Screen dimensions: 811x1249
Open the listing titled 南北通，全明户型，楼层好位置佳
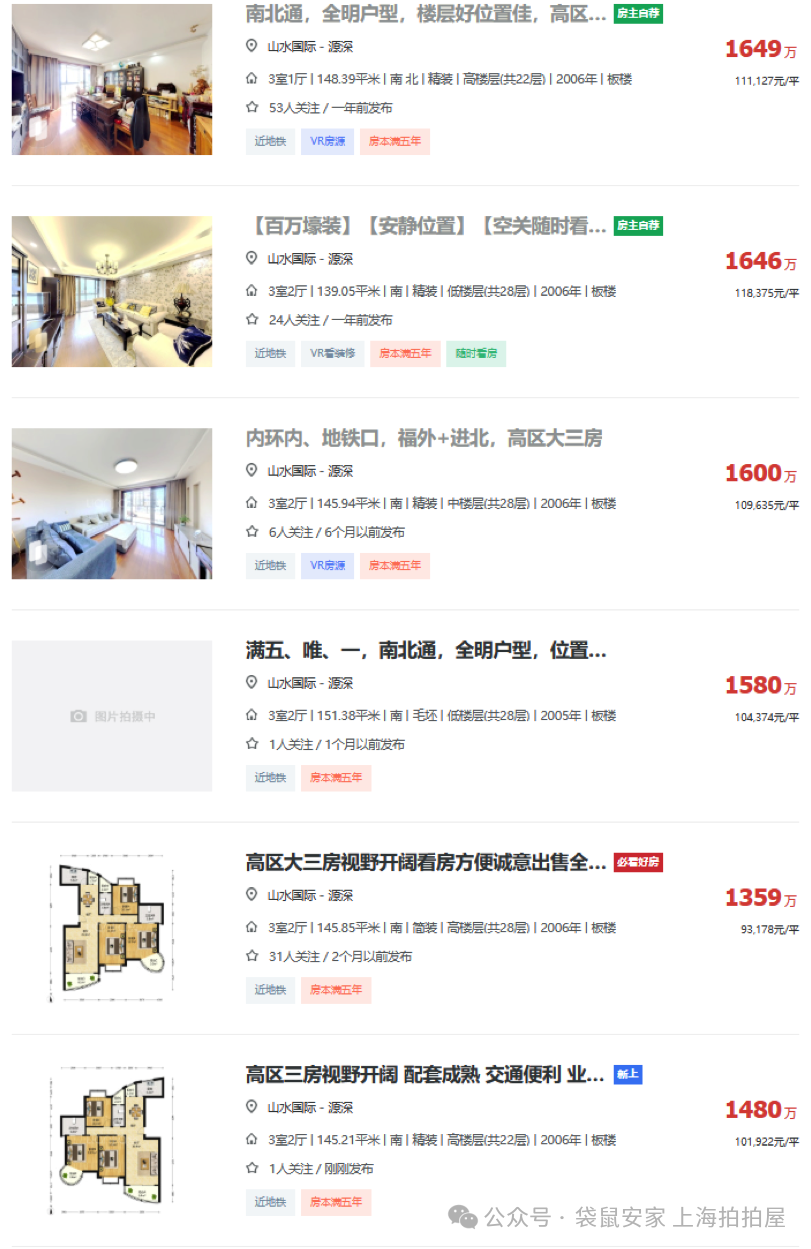tap(425, 14)
